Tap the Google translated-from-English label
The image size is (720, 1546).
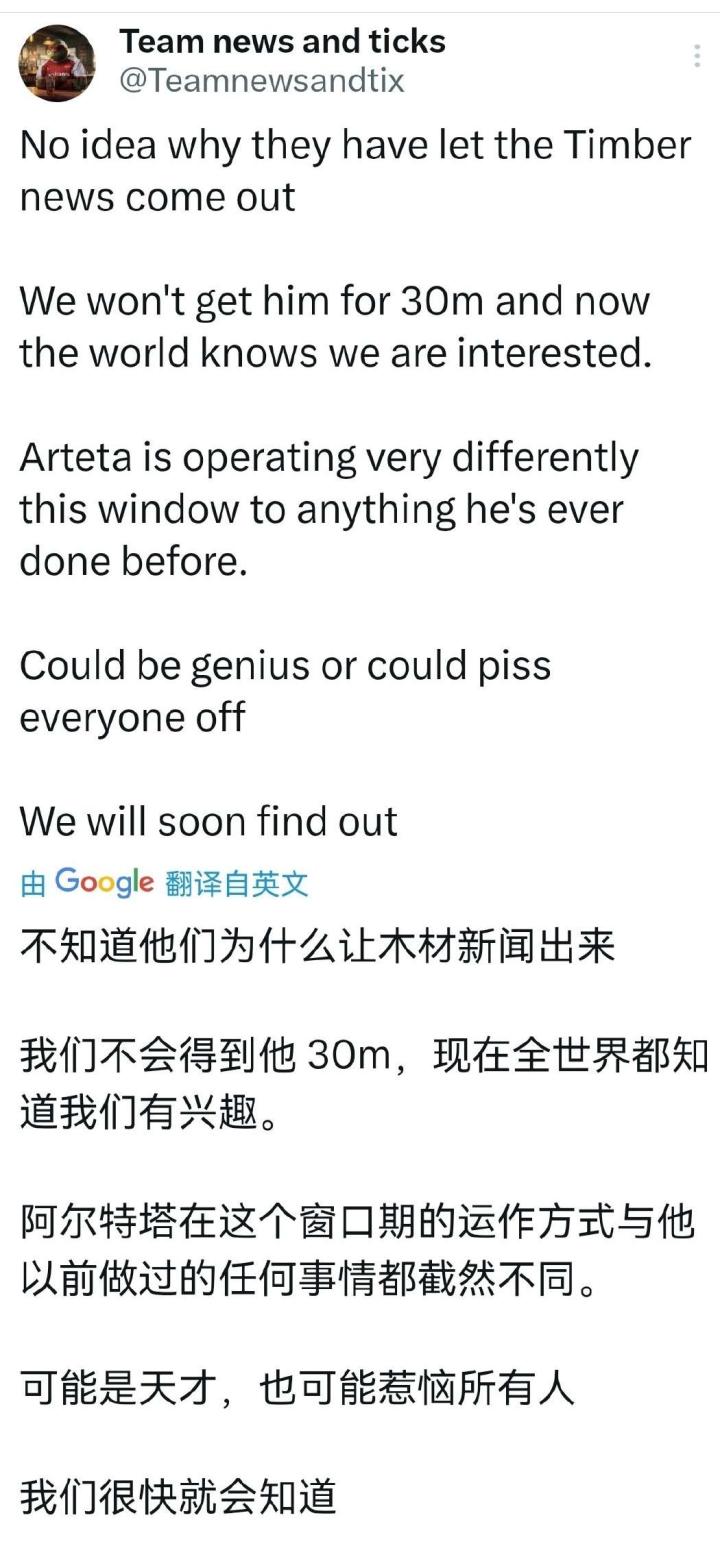click(165, 882)
